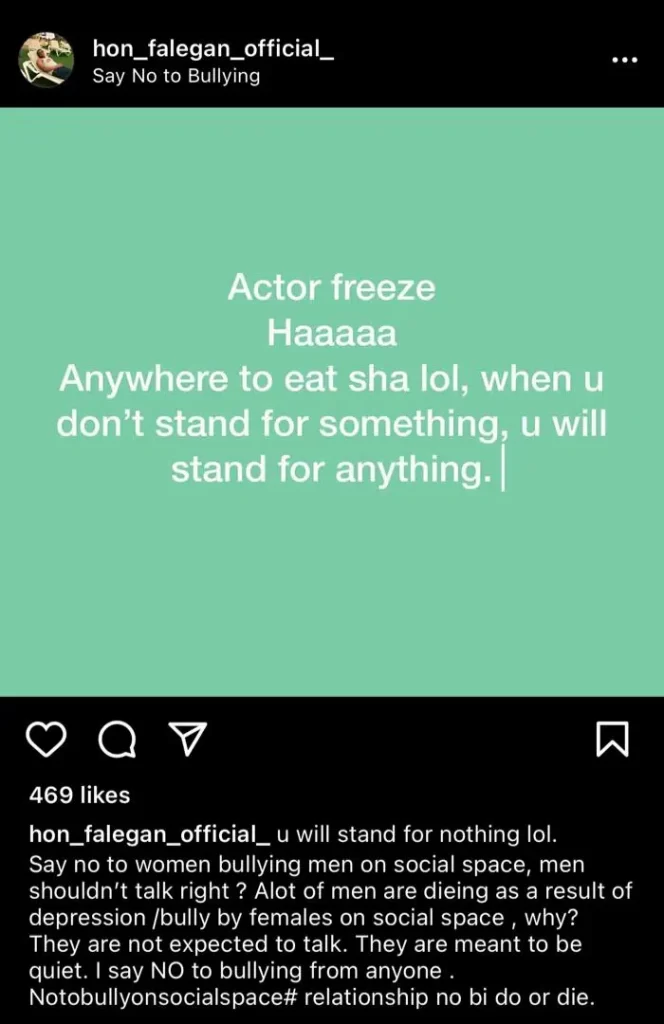Open hon_falegan_official_ username in the caption
This screenshot has width=664, height=1024.
point(150,834)
